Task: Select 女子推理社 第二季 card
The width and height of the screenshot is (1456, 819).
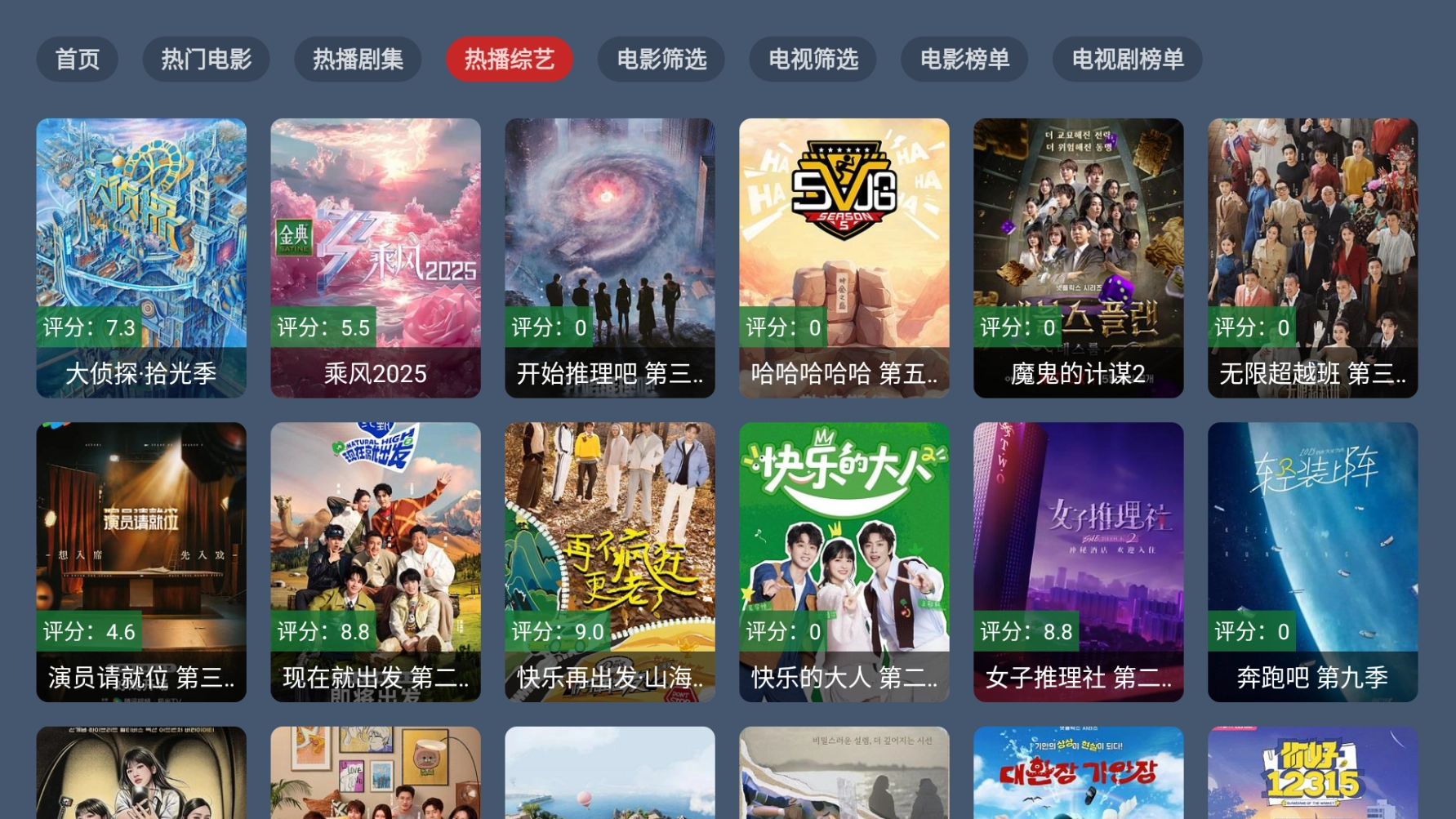Action: pyautogui.click(x=1079, y=562)
